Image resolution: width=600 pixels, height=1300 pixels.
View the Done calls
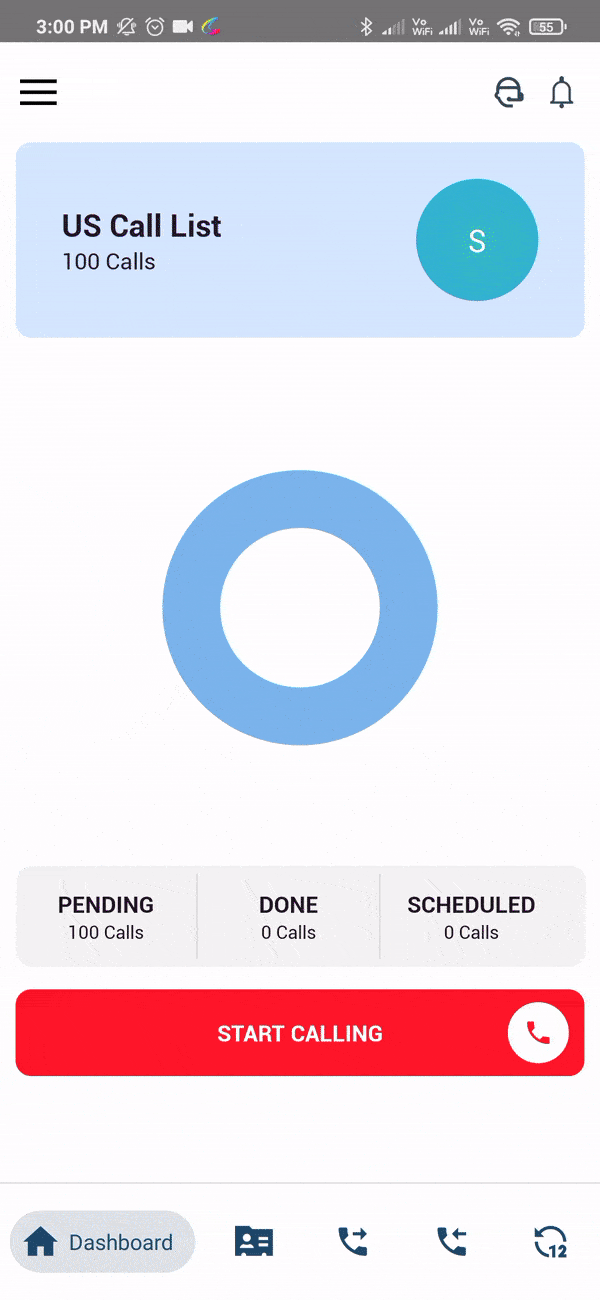[x=288, y=917]
